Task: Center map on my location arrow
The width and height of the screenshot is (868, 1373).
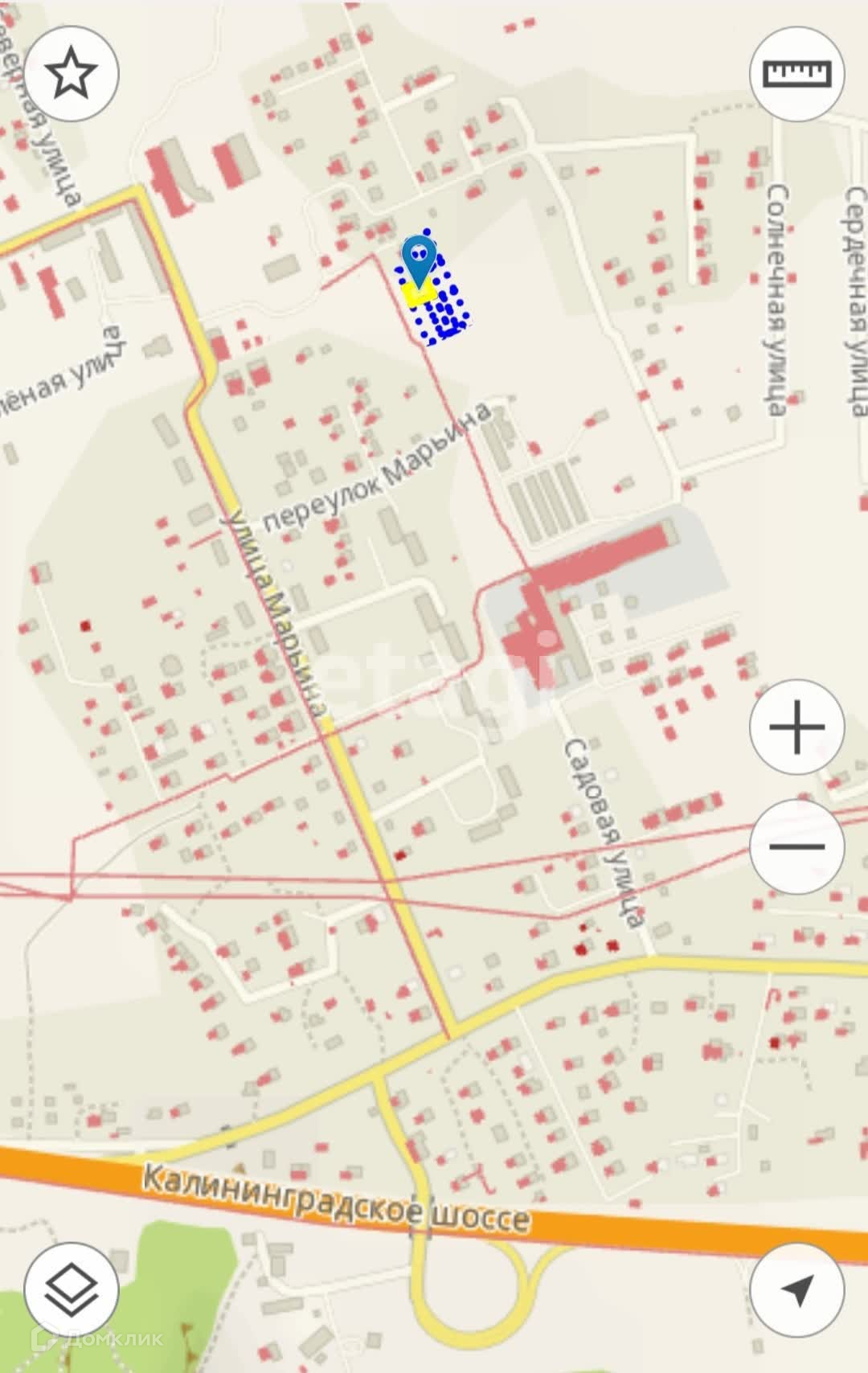Action: coord(796,1289)
